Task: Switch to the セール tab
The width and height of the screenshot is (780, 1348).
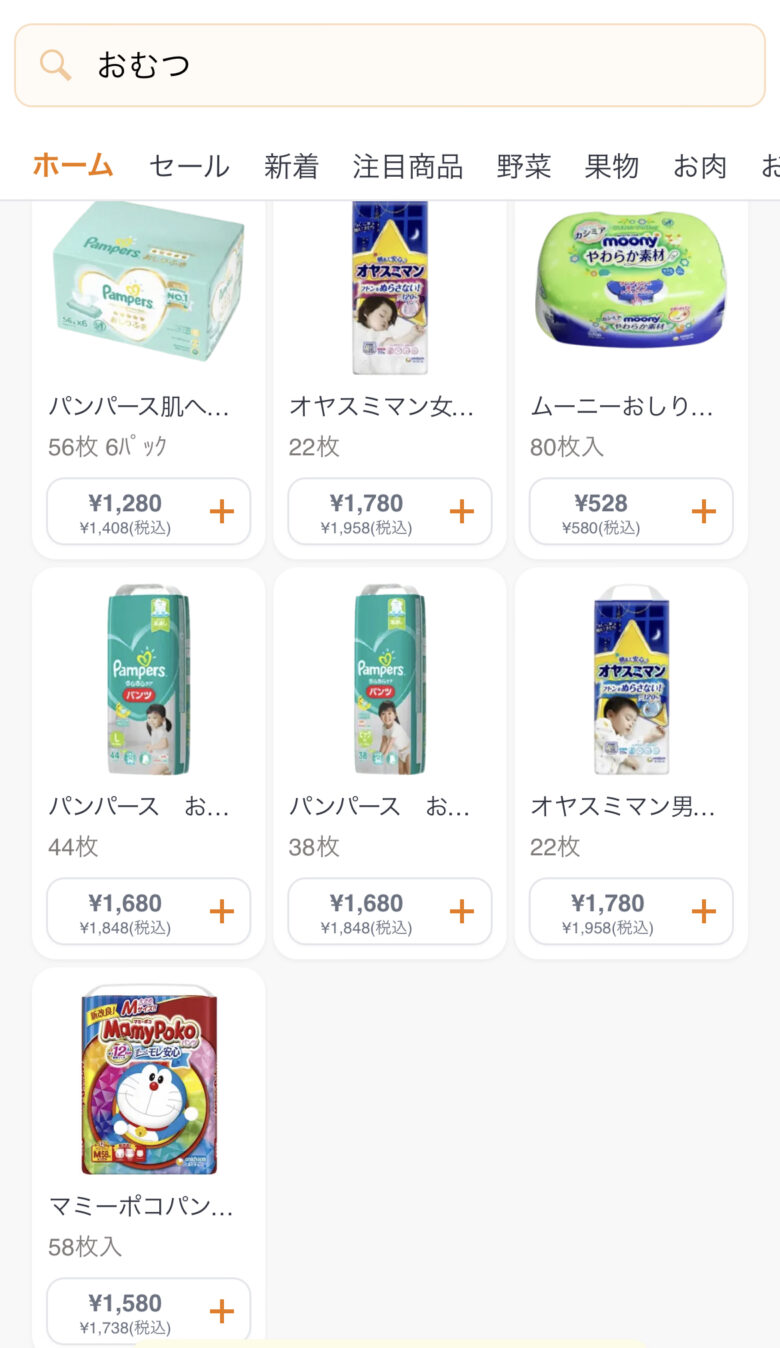Action: click(x=189, y=166)
